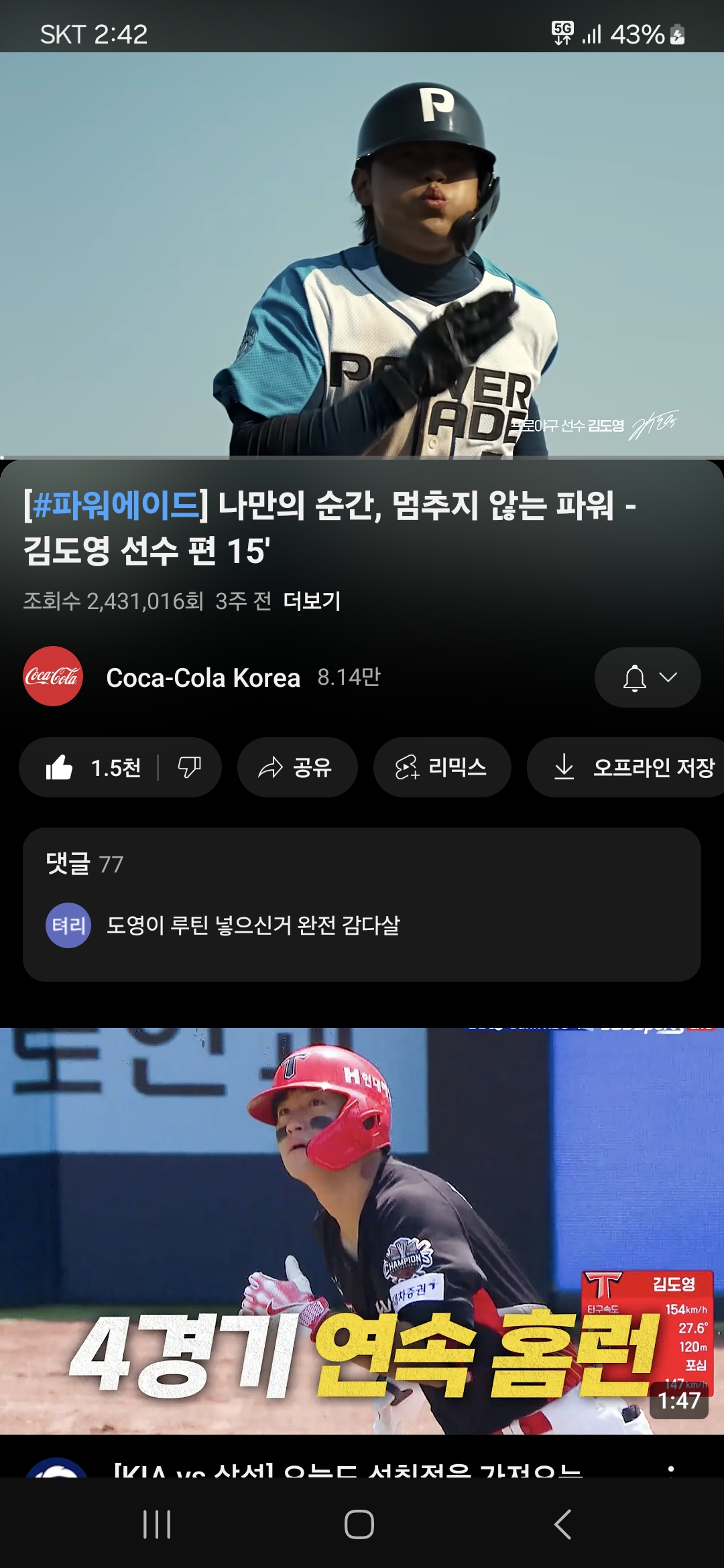Open the Coca-Cola Korea channel
This screenshot has width=724, height=1568.
point(202,677)
